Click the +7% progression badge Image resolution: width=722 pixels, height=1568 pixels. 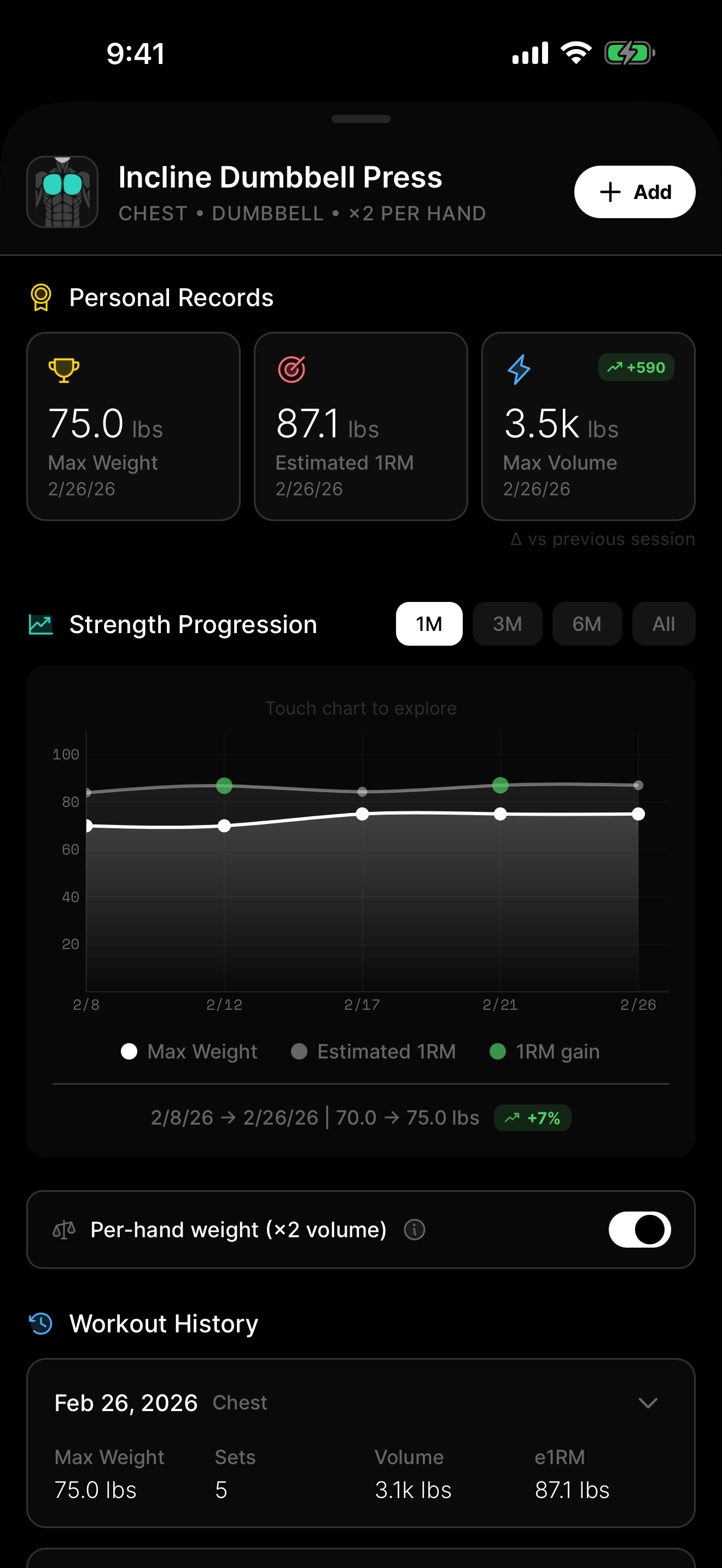pos(532,1118)
